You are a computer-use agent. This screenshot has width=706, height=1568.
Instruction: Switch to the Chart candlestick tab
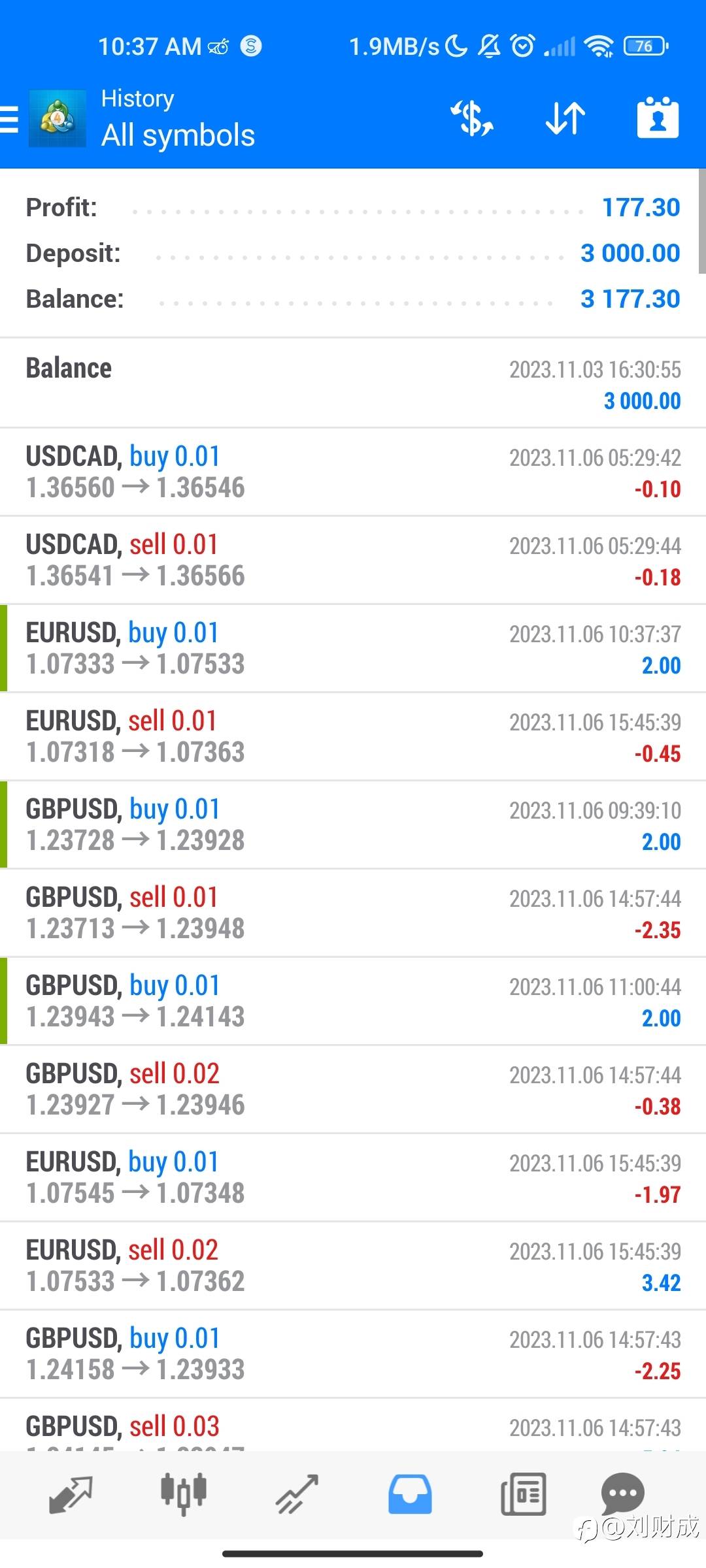(x=184, y=1494)
